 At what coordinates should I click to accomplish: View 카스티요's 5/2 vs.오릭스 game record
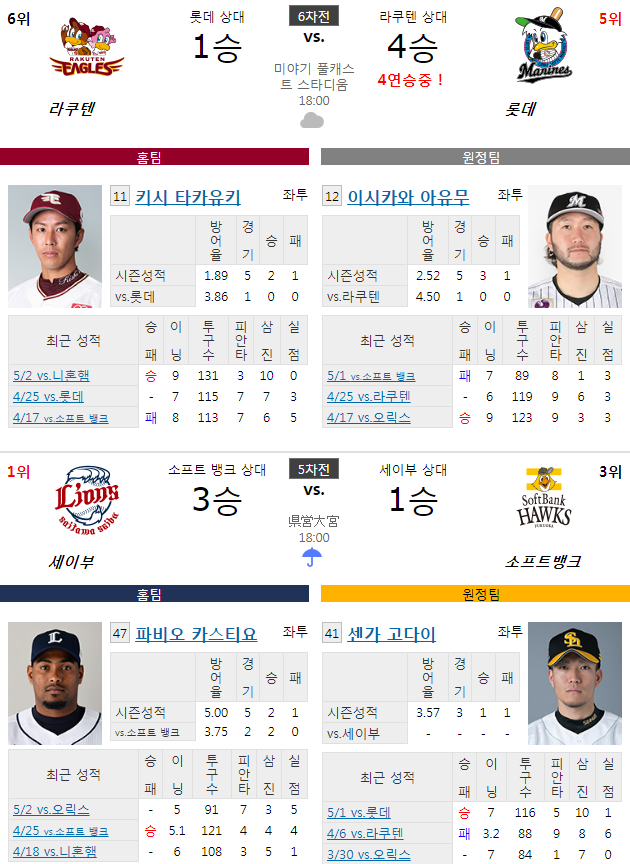click(x=51, y=810)
